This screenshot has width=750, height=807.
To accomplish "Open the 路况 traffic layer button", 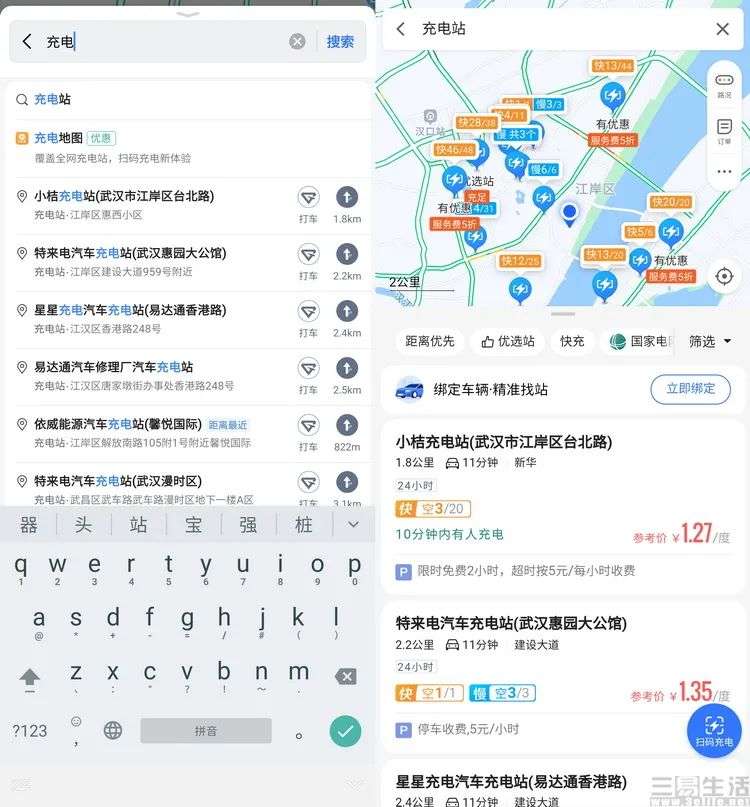I will coord(724,84).
